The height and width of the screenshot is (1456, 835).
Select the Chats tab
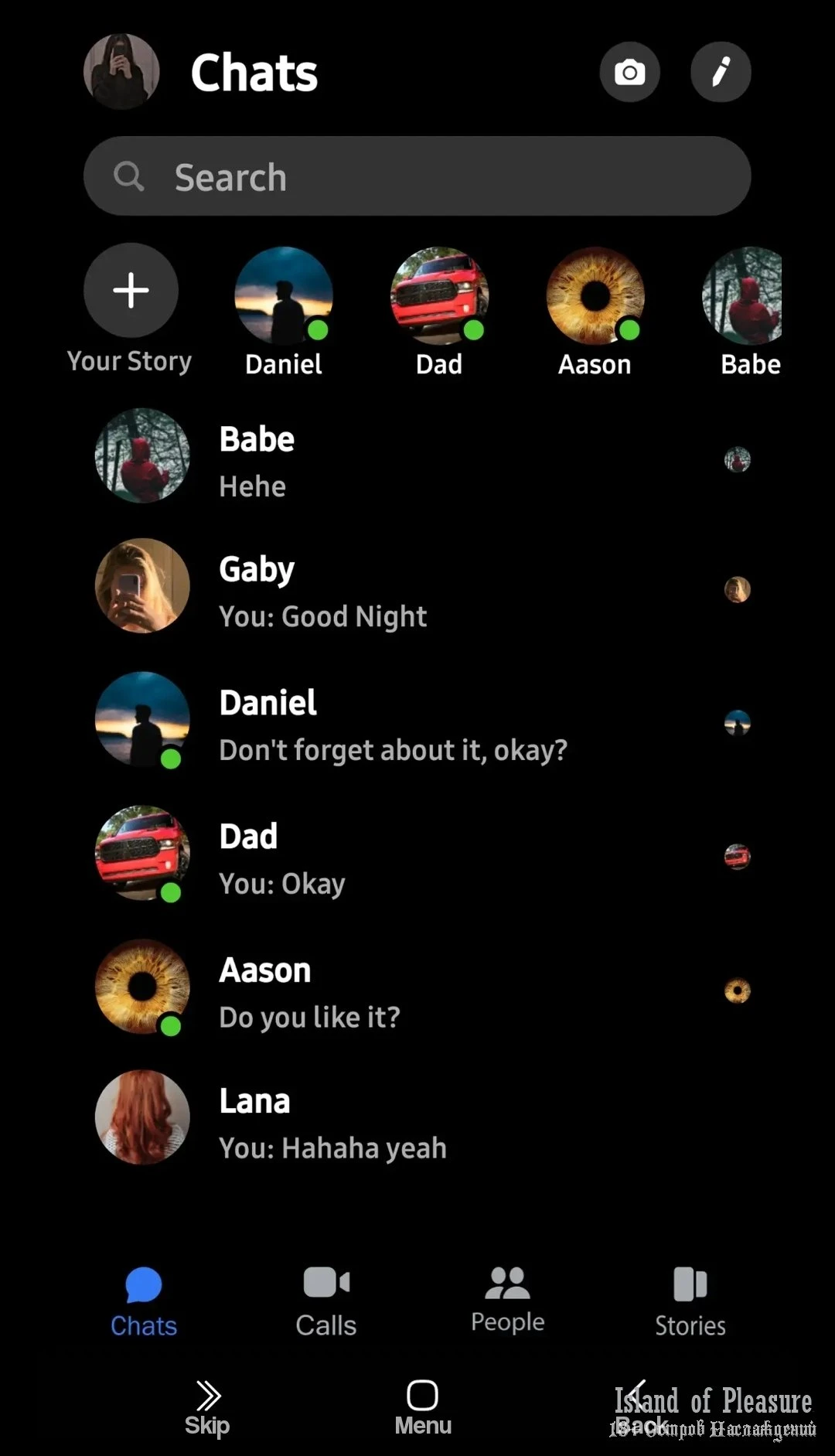(144, 1302)
